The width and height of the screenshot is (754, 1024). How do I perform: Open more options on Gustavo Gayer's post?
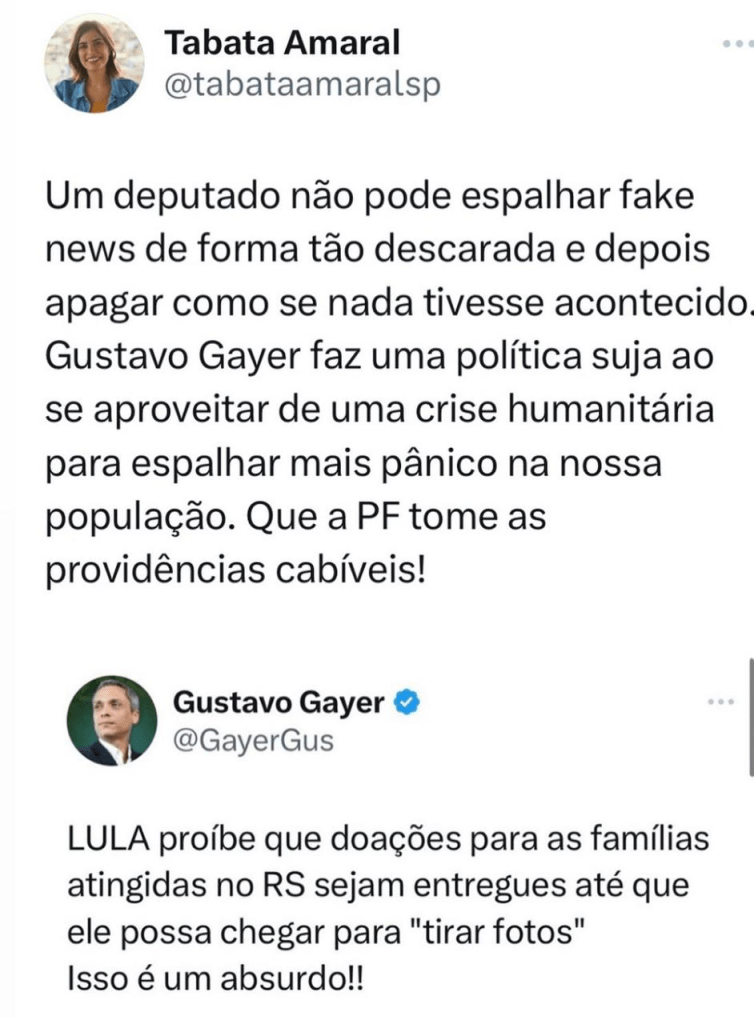click(x=720, y=702)
